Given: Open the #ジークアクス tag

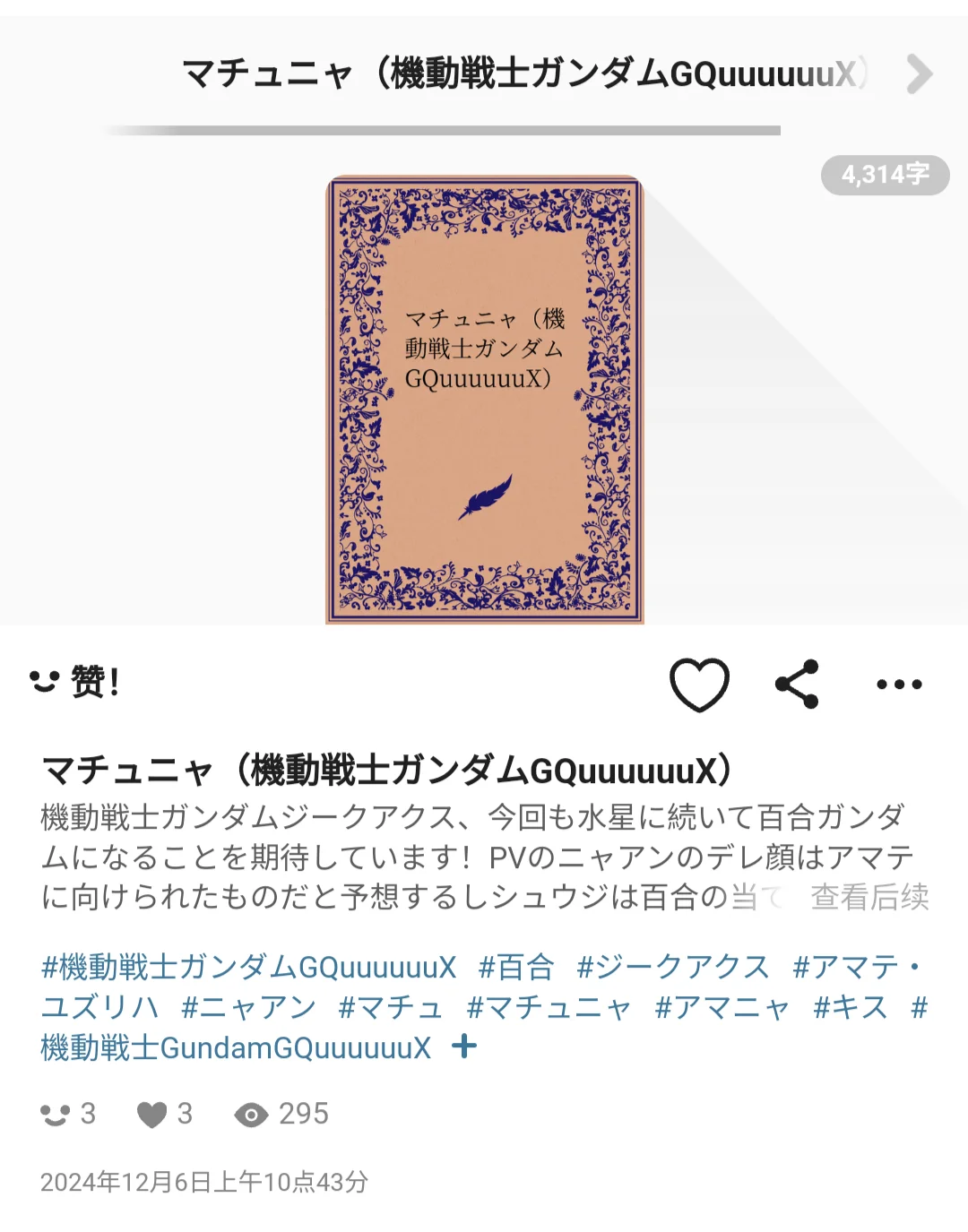Looking at the screenshot, I should coord(673,968).
